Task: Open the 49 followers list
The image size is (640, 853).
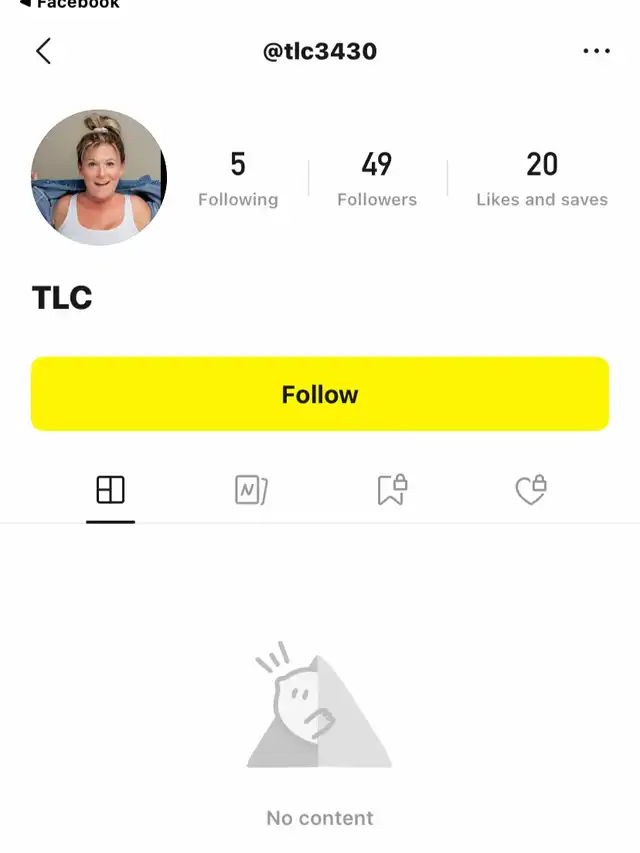Action: pos(377,179)
